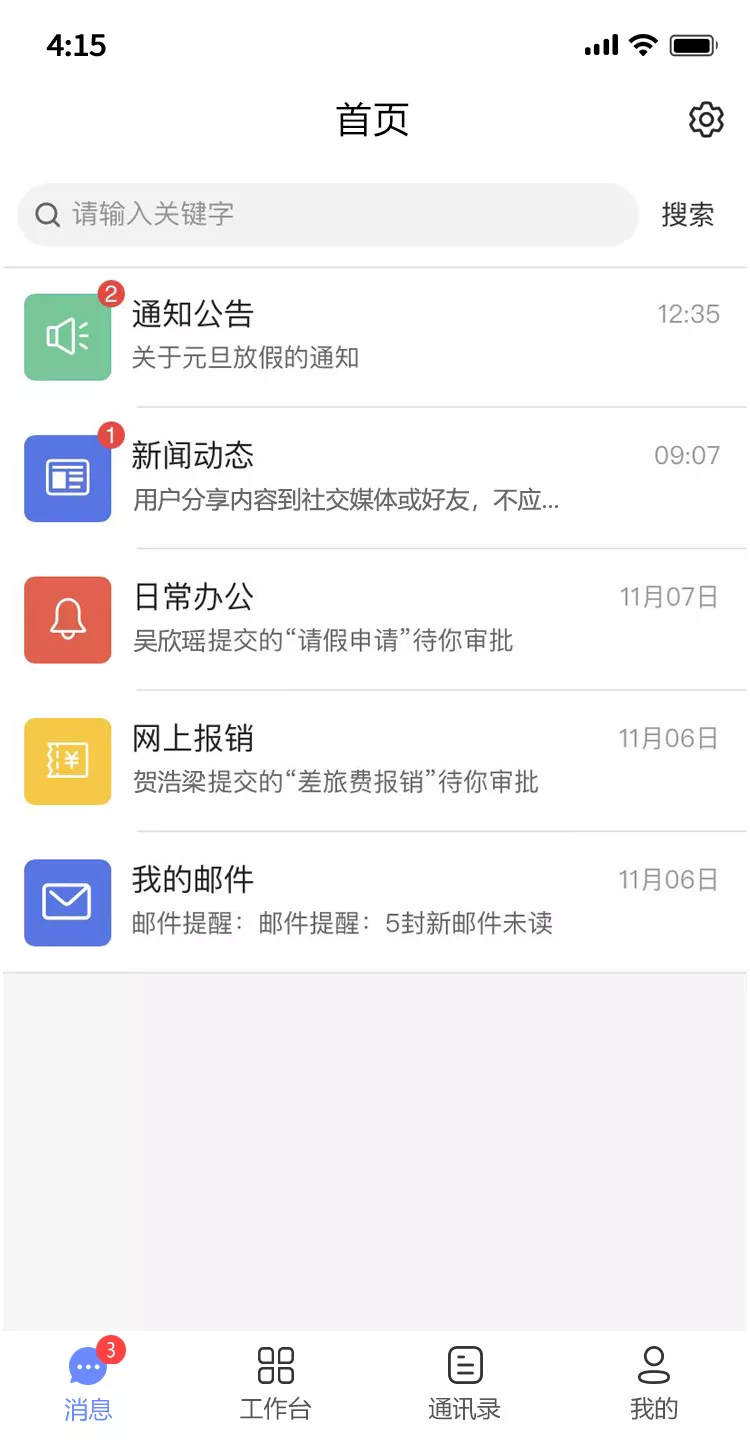The width and height of the screenshot is (750, 1450).
Task: Tap the 通讯录 contacts icon
Action: click(x=464, y=1364)
